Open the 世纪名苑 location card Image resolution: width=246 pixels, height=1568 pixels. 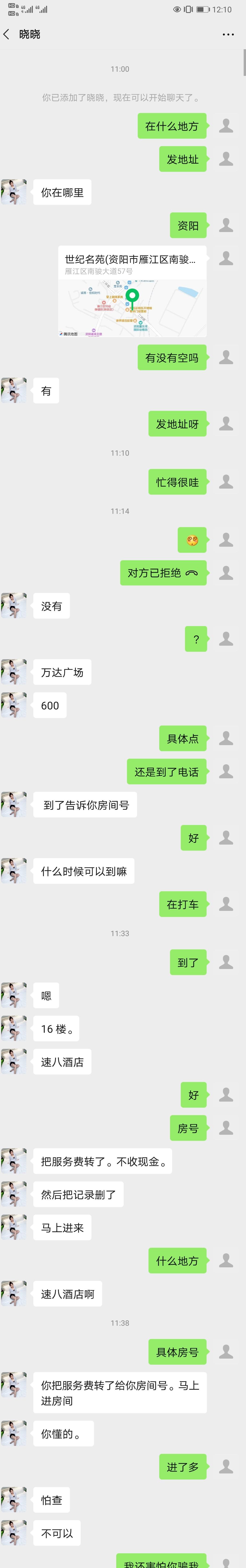[x=132, y=291]
